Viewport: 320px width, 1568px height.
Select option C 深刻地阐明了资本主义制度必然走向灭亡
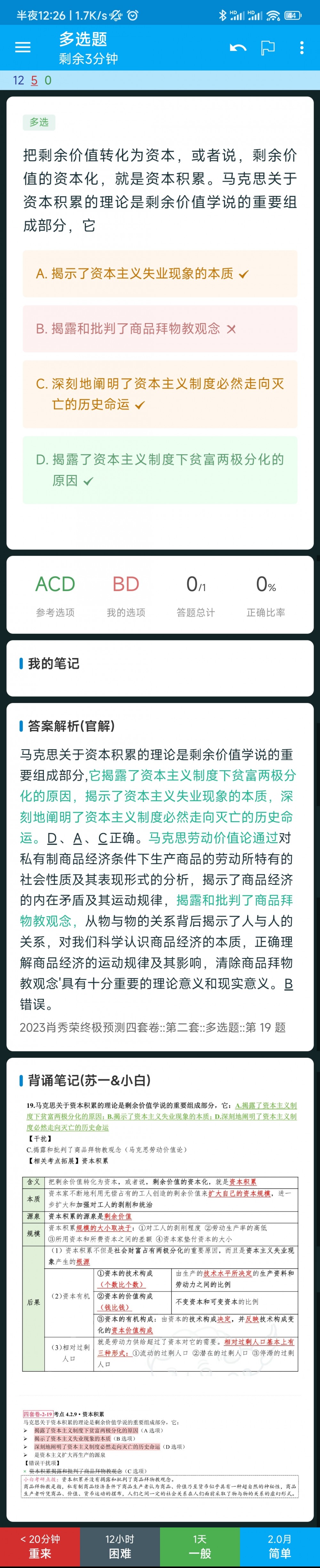(160, 394)
